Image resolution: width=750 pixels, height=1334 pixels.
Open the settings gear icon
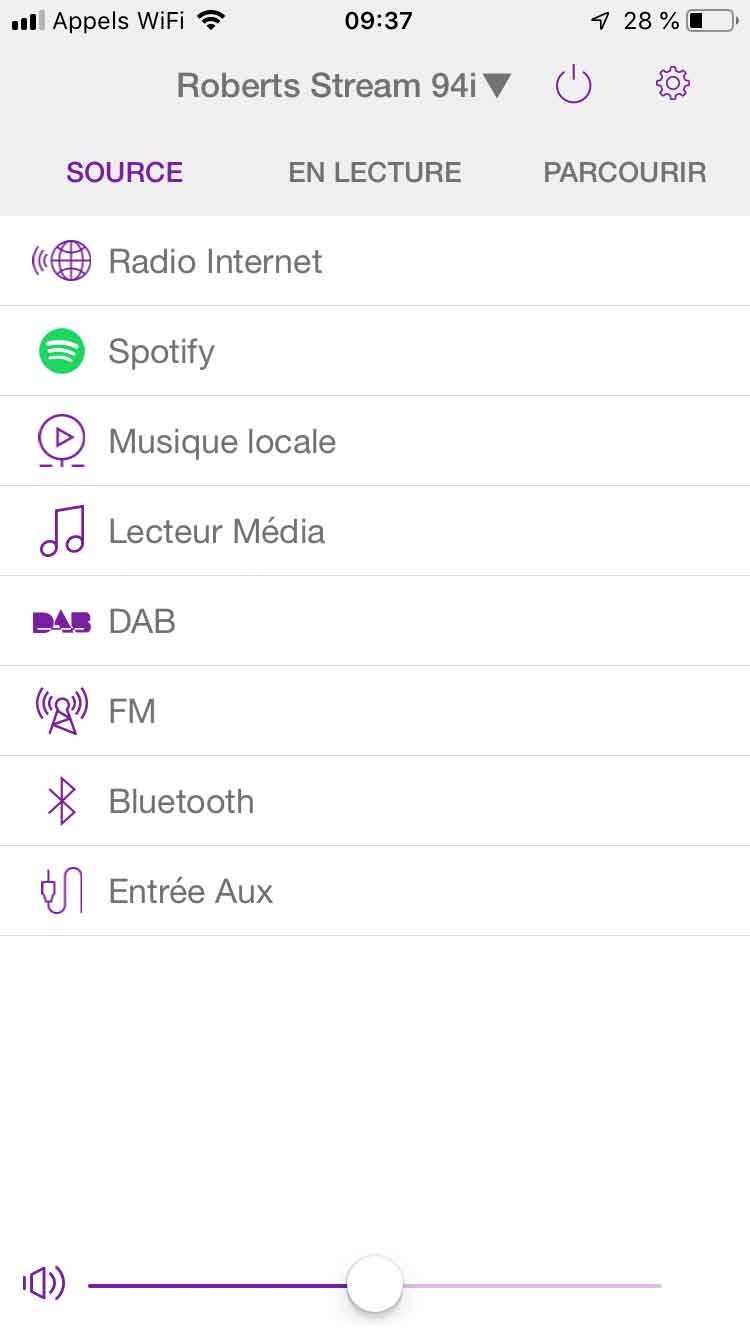[x=673, y=84]
